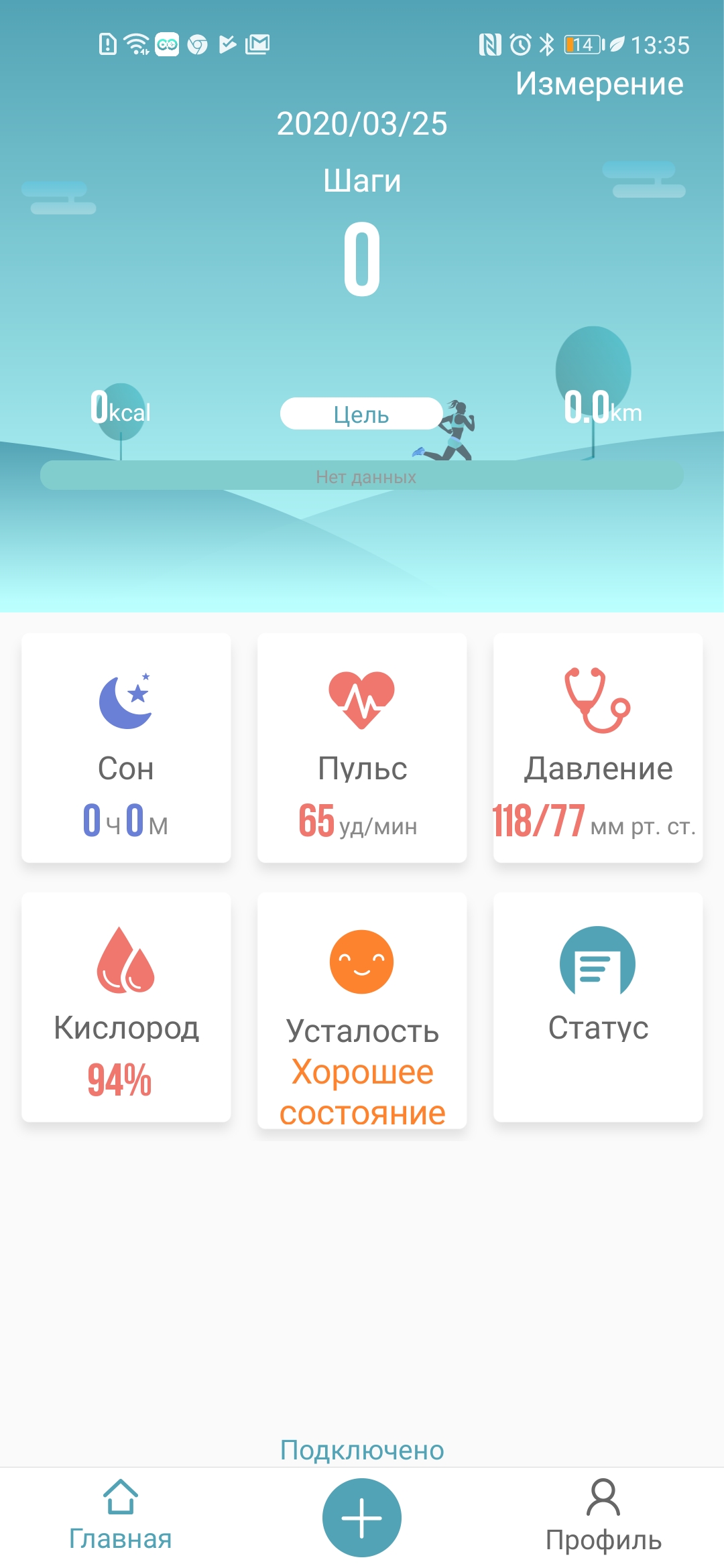
Task: Open the Давление blood pressure card
Action: click(x=598, y=747)
